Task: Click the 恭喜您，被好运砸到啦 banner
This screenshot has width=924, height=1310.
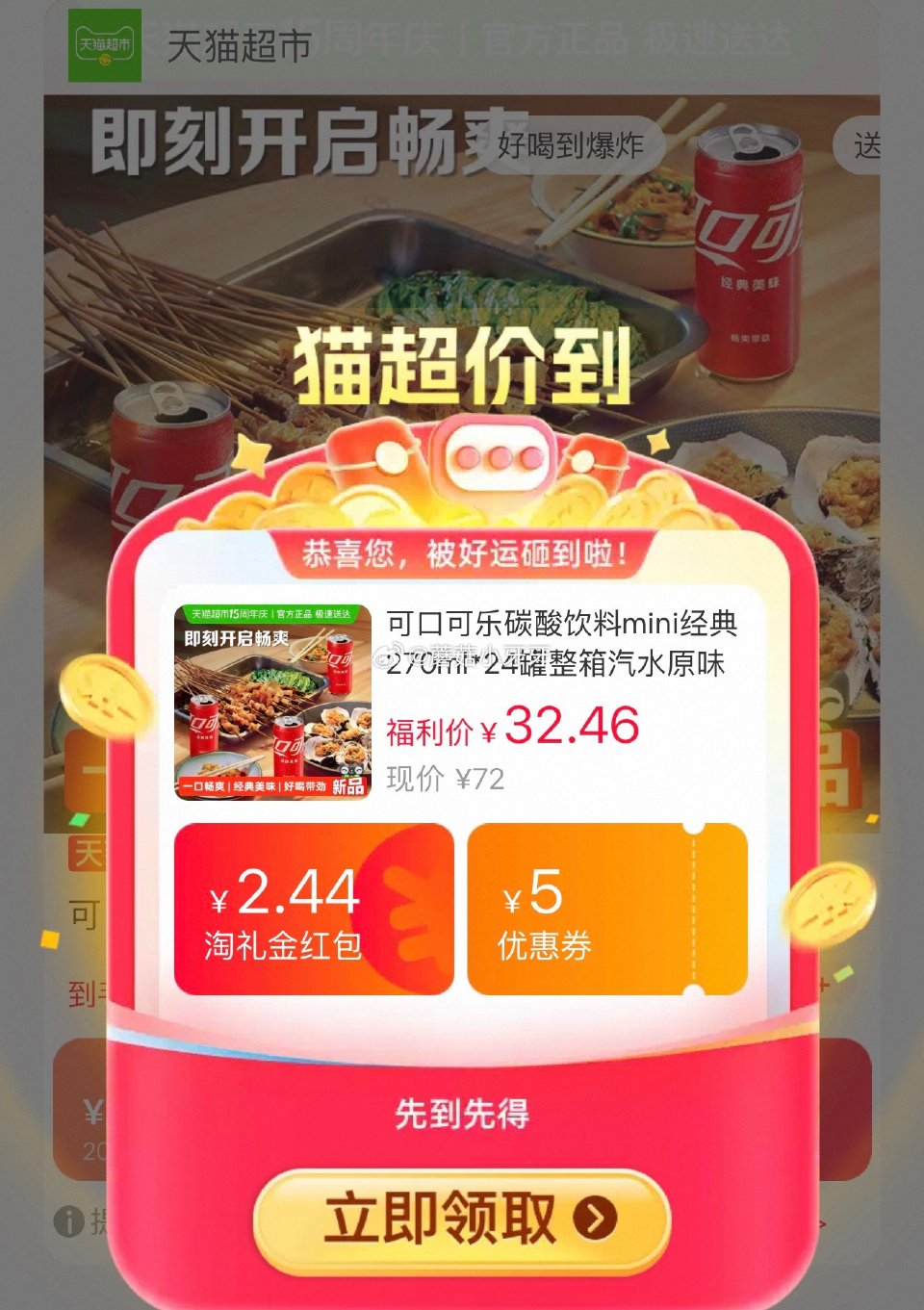Action: pyautogui.click(x=466, y=552)
